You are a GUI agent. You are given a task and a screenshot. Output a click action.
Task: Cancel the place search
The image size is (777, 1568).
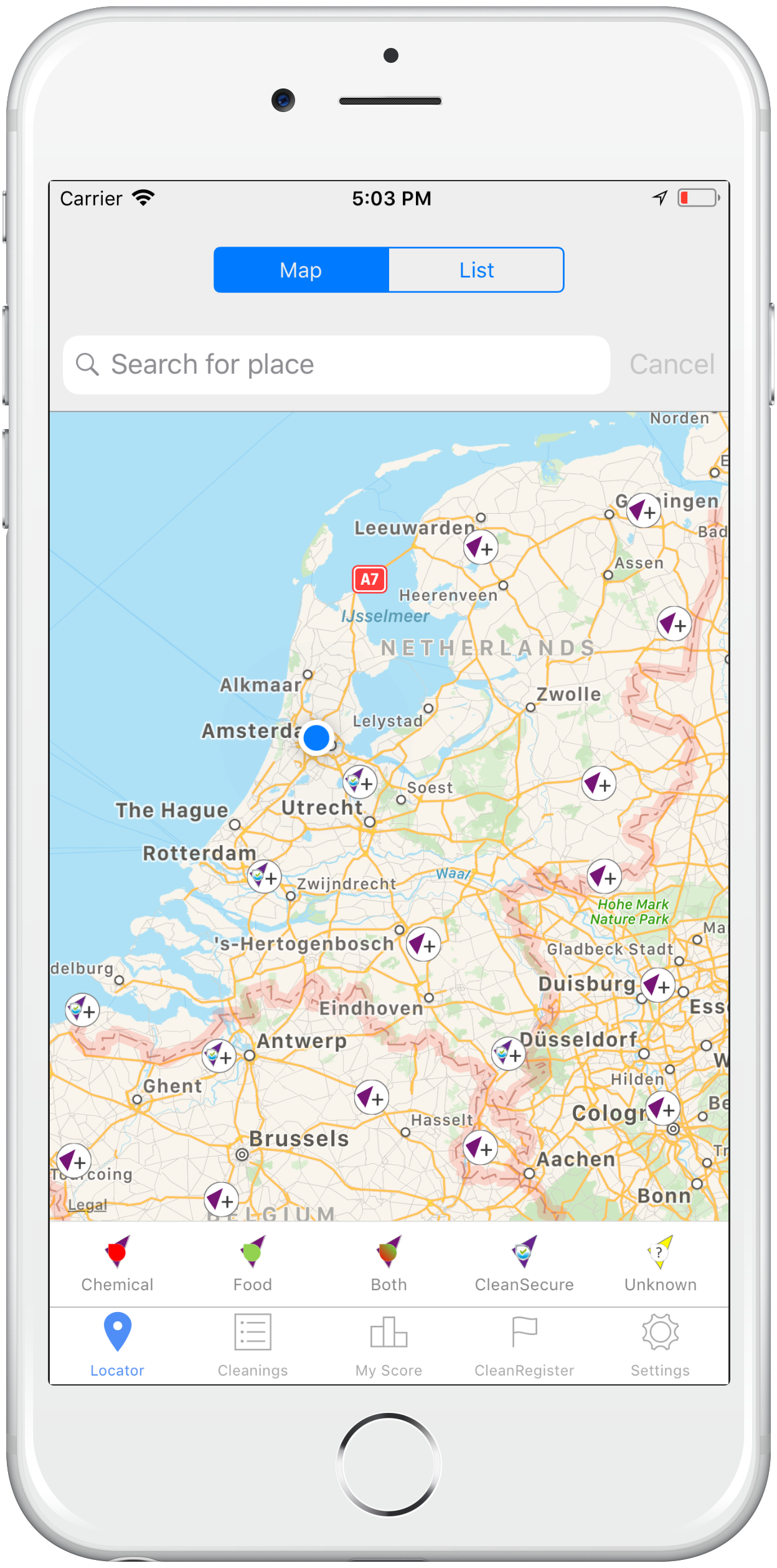[x=671, y=365]
